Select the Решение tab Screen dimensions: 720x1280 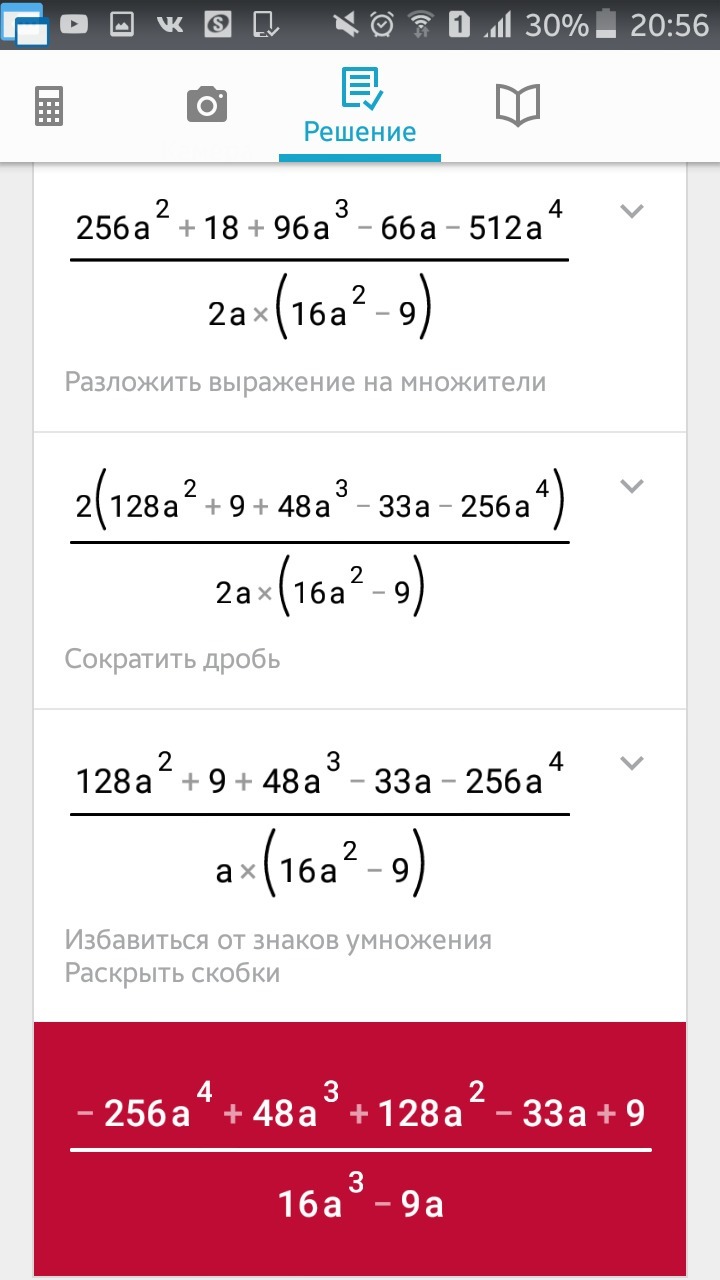[x=360, y=108]
